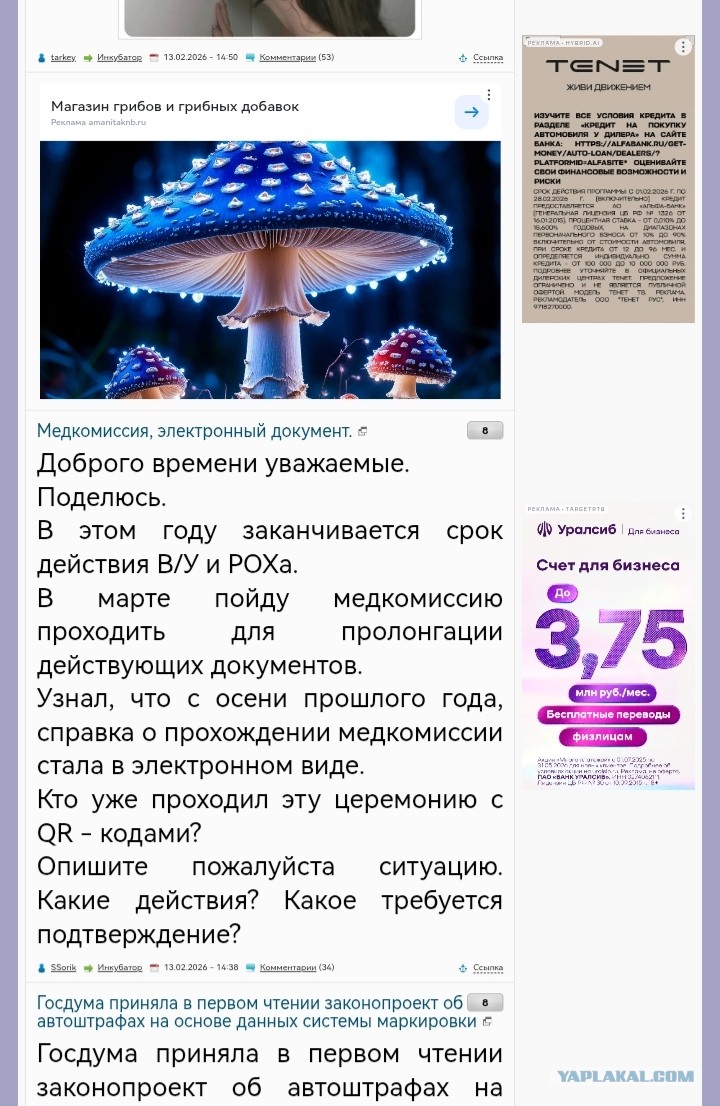
Task: Tap the arrow button on mushroom shop ad
Action: tap(471, 111)
